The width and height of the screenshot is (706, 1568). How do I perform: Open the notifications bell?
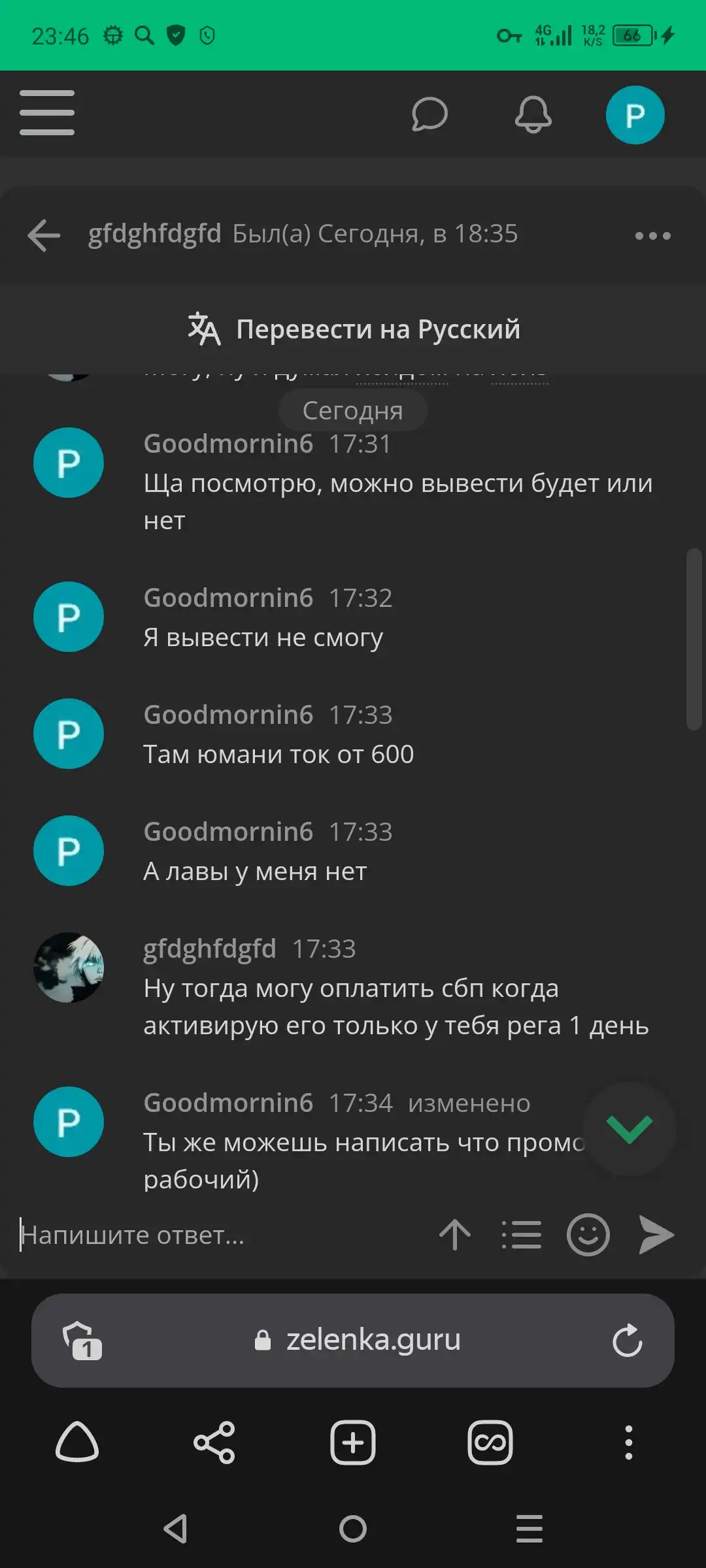point(533,114)
